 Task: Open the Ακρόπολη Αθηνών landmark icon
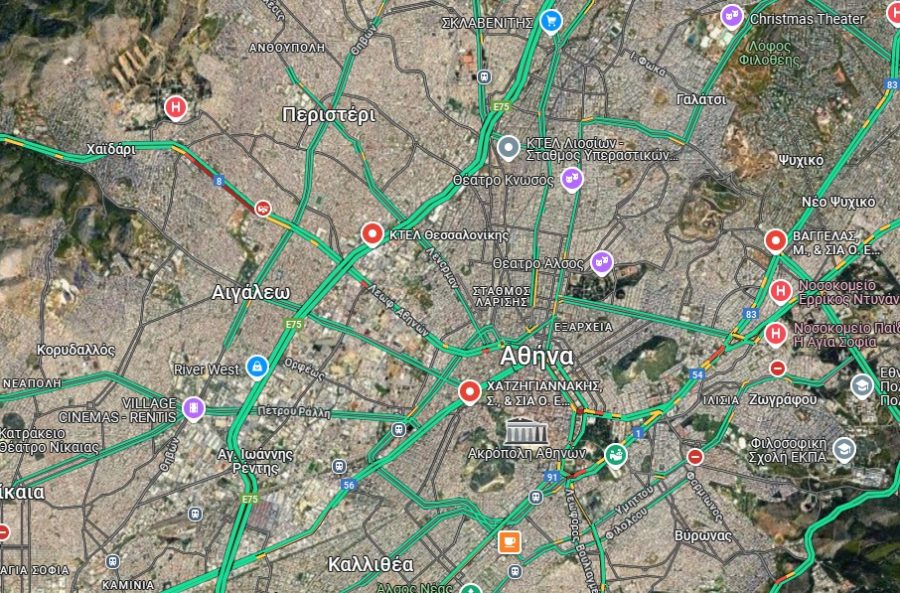520,432
